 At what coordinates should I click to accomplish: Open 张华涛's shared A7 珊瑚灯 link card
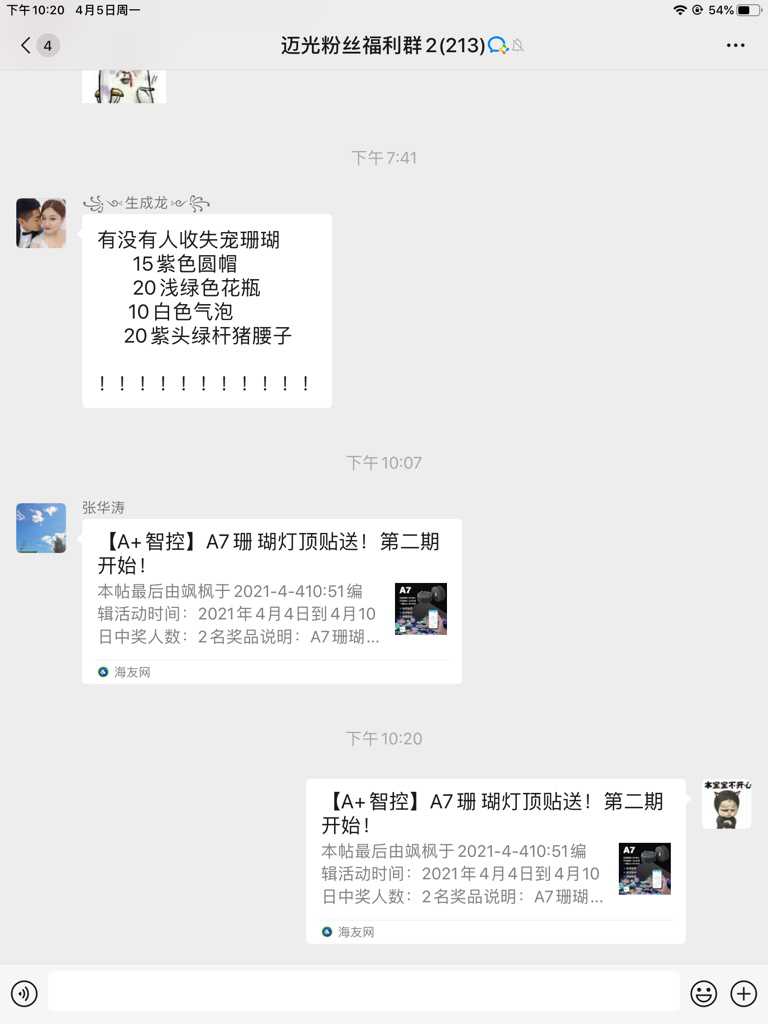(x=271, y=600)
